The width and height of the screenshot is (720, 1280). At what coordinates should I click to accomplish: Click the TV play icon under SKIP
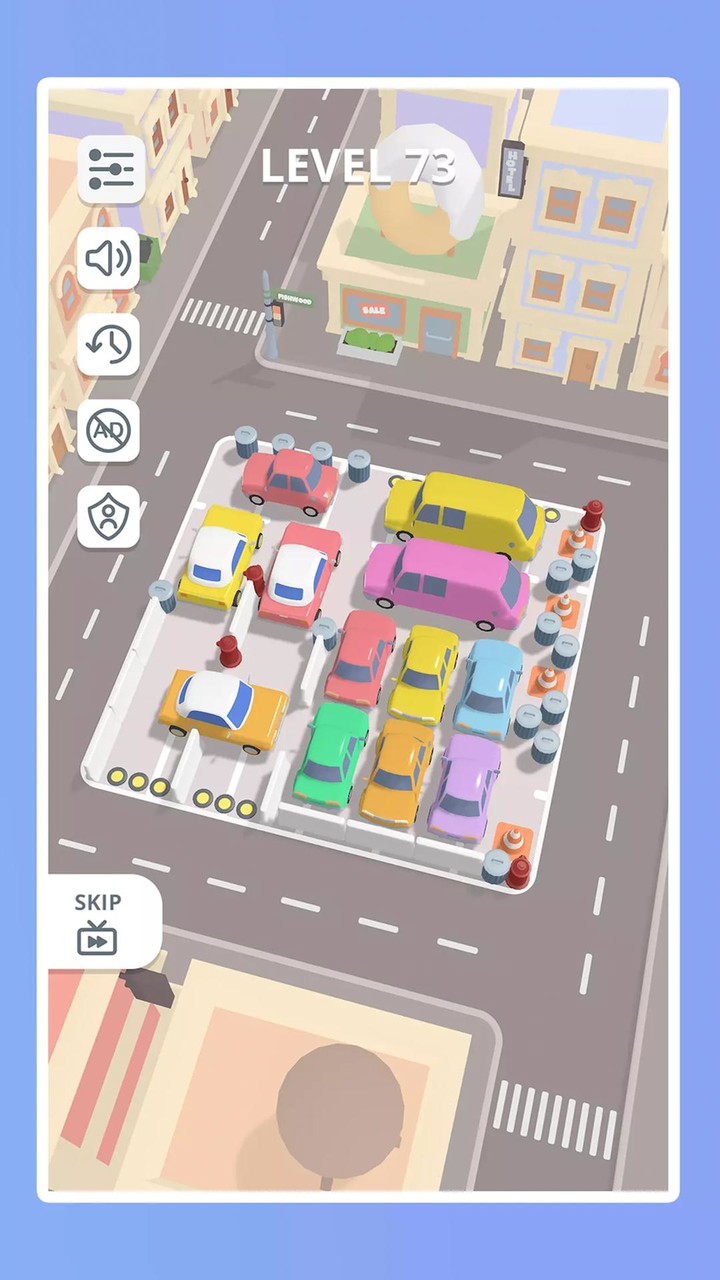(x=96, y=938)
